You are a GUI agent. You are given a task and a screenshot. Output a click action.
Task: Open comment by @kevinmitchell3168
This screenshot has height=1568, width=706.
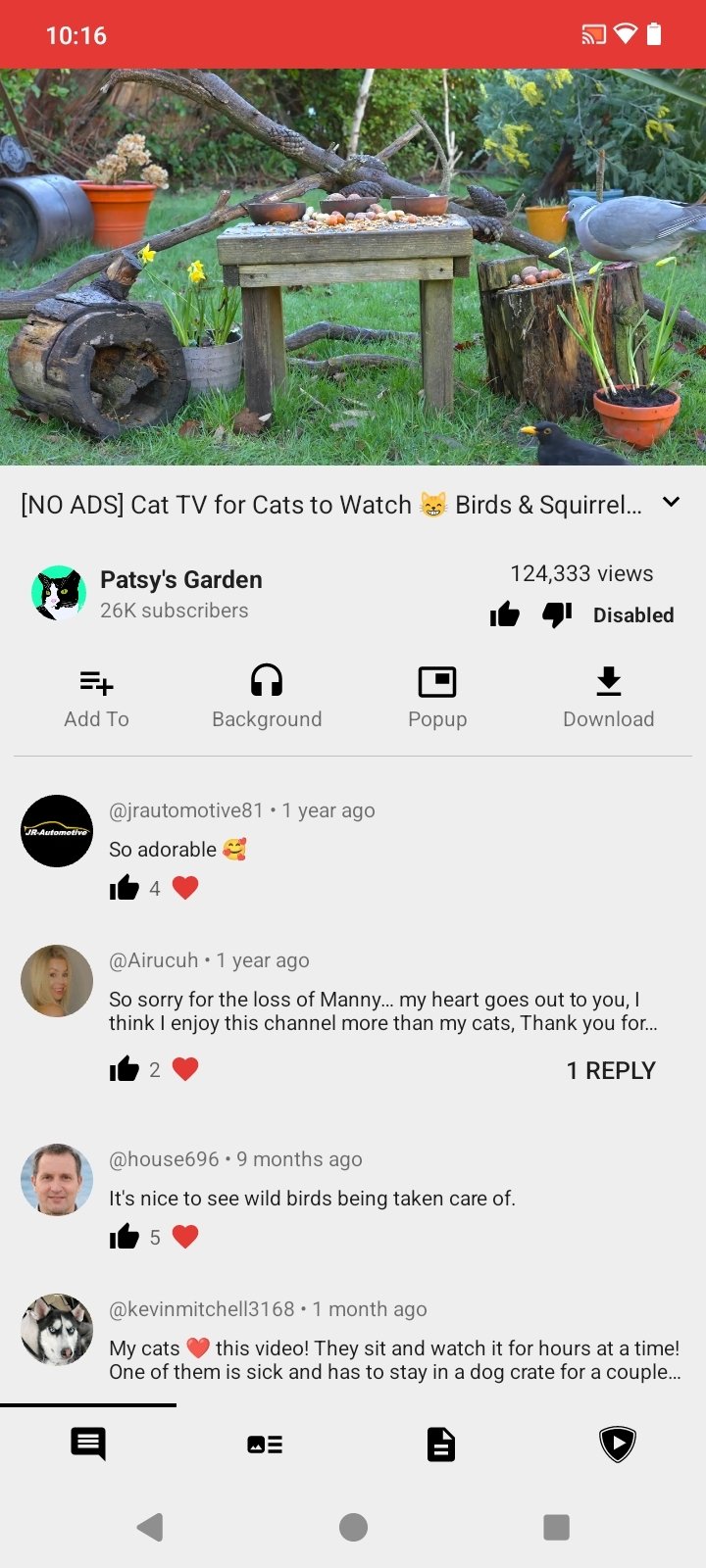[392, 1359]
